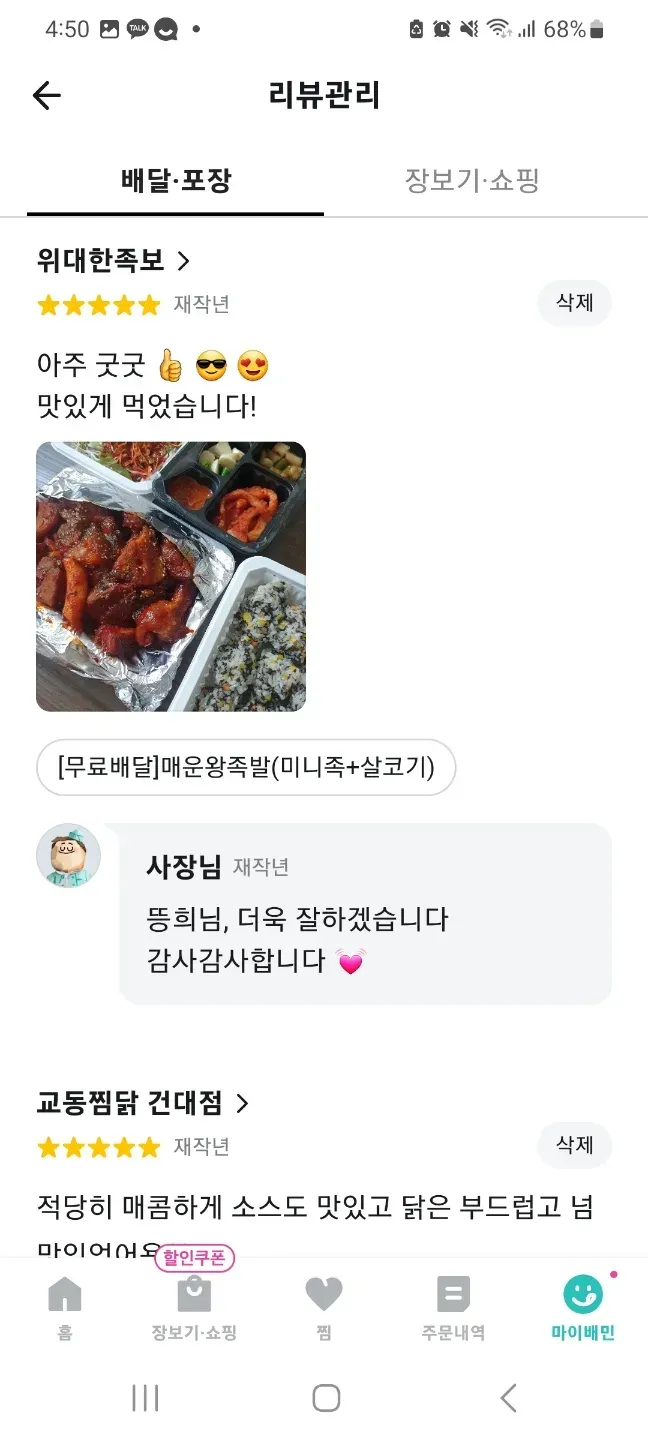Tap the 매운왕족발 menu item chip

[x=246, y=768]
